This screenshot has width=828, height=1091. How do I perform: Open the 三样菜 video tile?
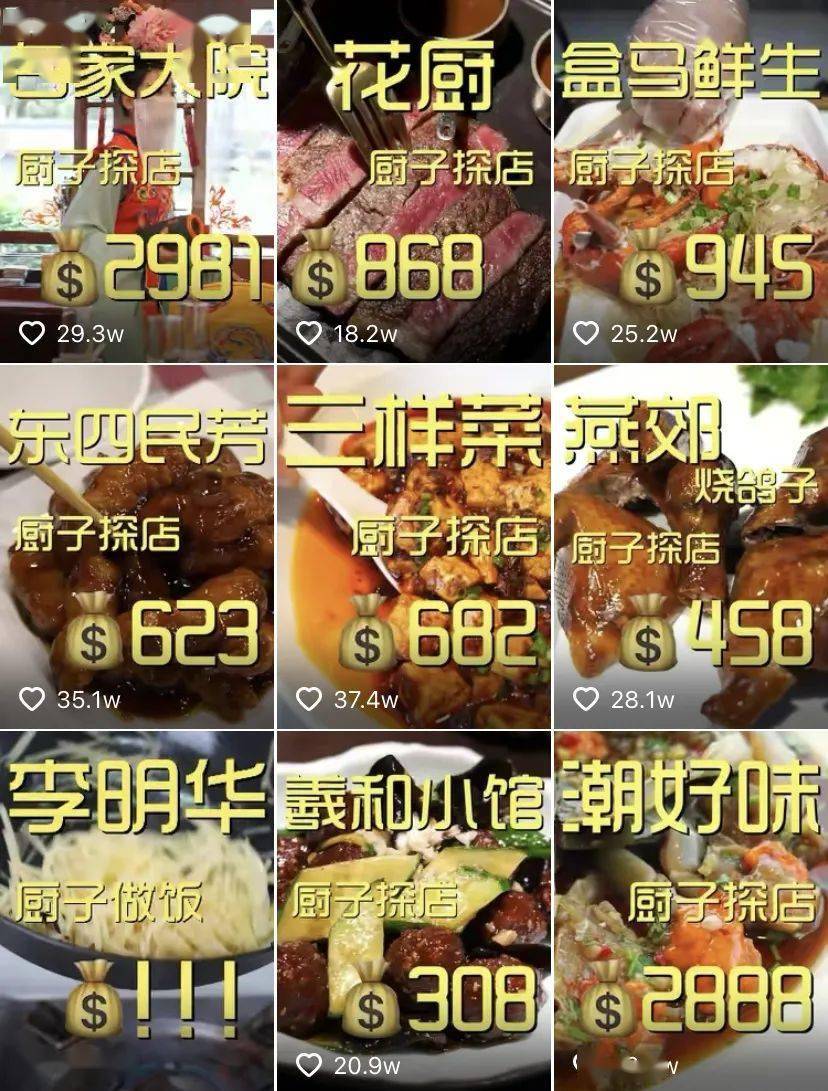point(413,546)
